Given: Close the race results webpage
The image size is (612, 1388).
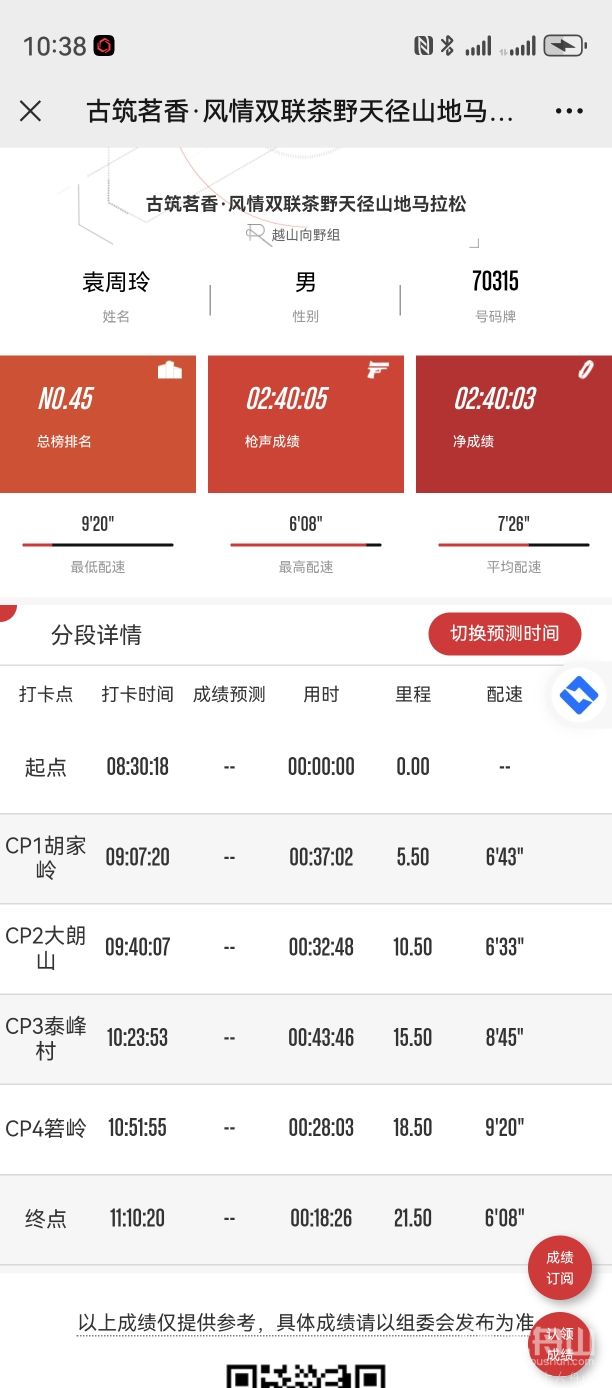Looking at the screenshot, I should tap(31, 111).
